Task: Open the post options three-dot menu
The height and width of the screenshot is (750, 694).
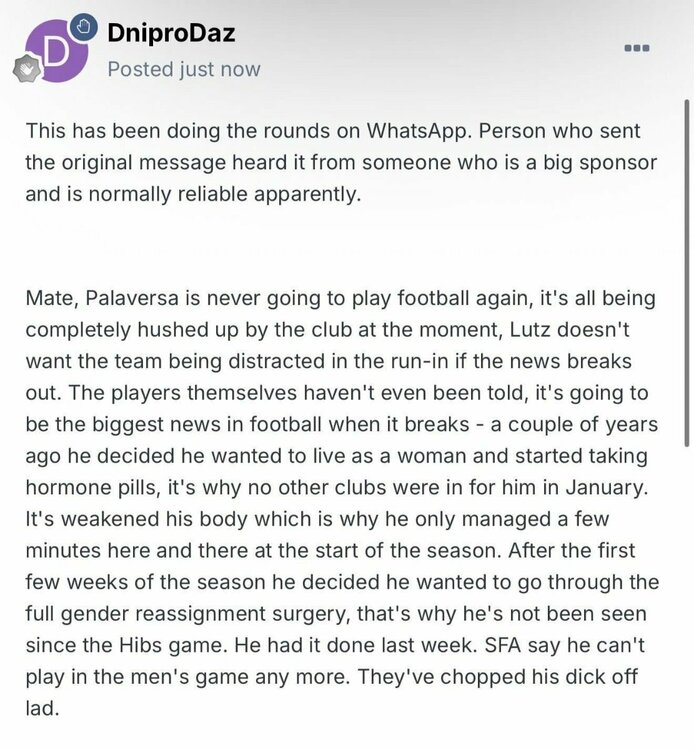Action: point(638,48)
